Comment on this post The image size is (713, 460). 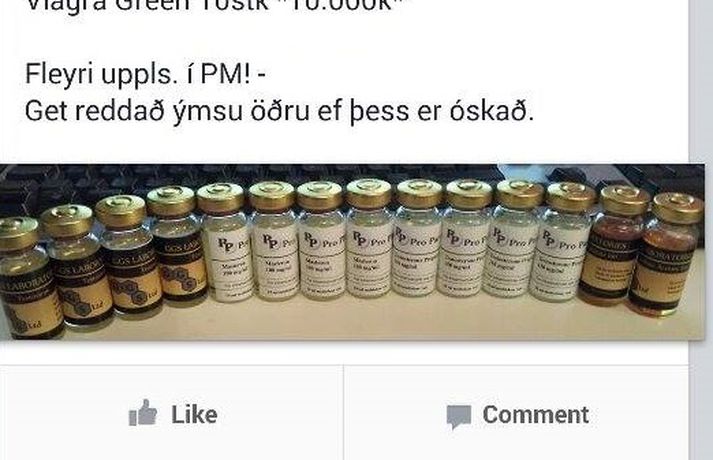pyautogui.click(x=517, y=415)
